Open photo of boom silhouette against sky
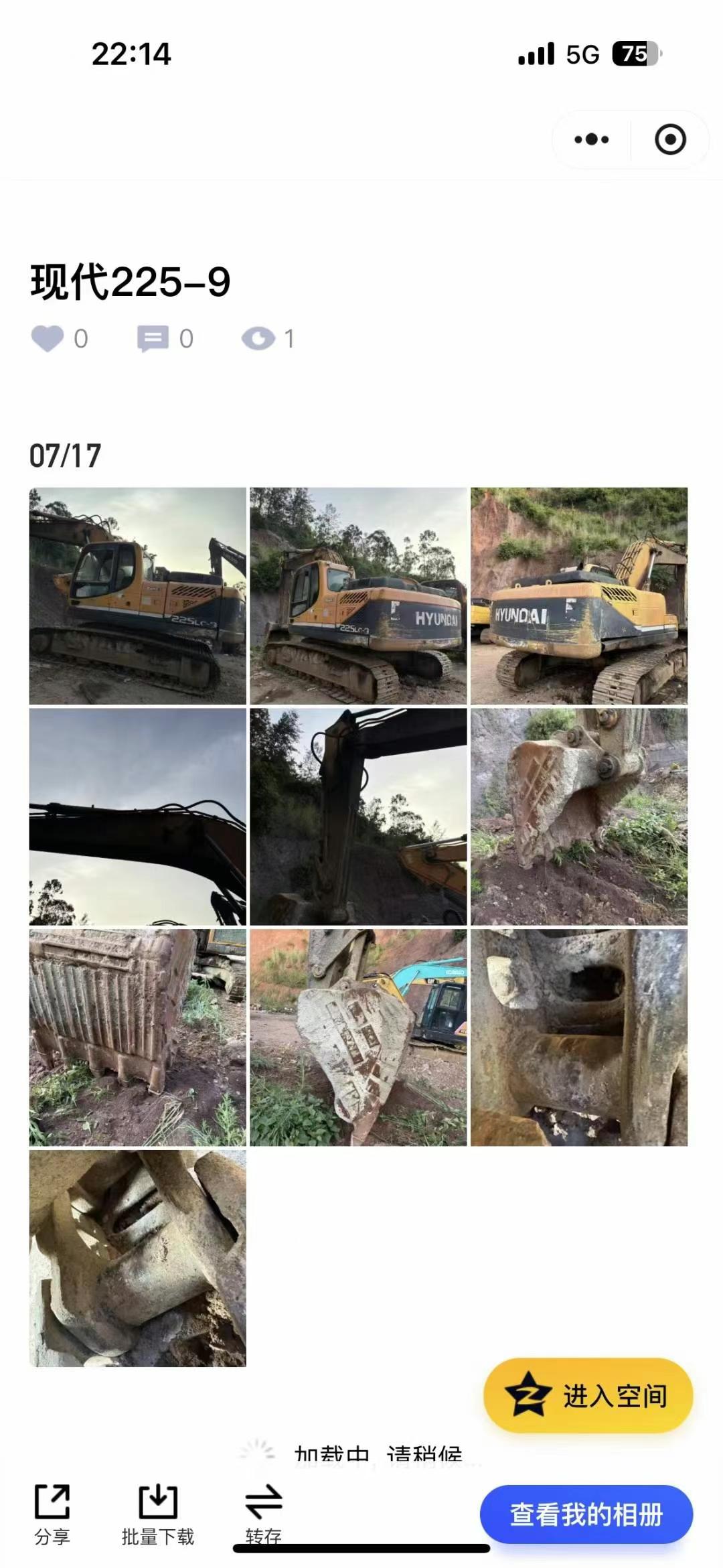The width and height of the screenshot is (723, 1568). pyautogui.click(x=137, y=816)
